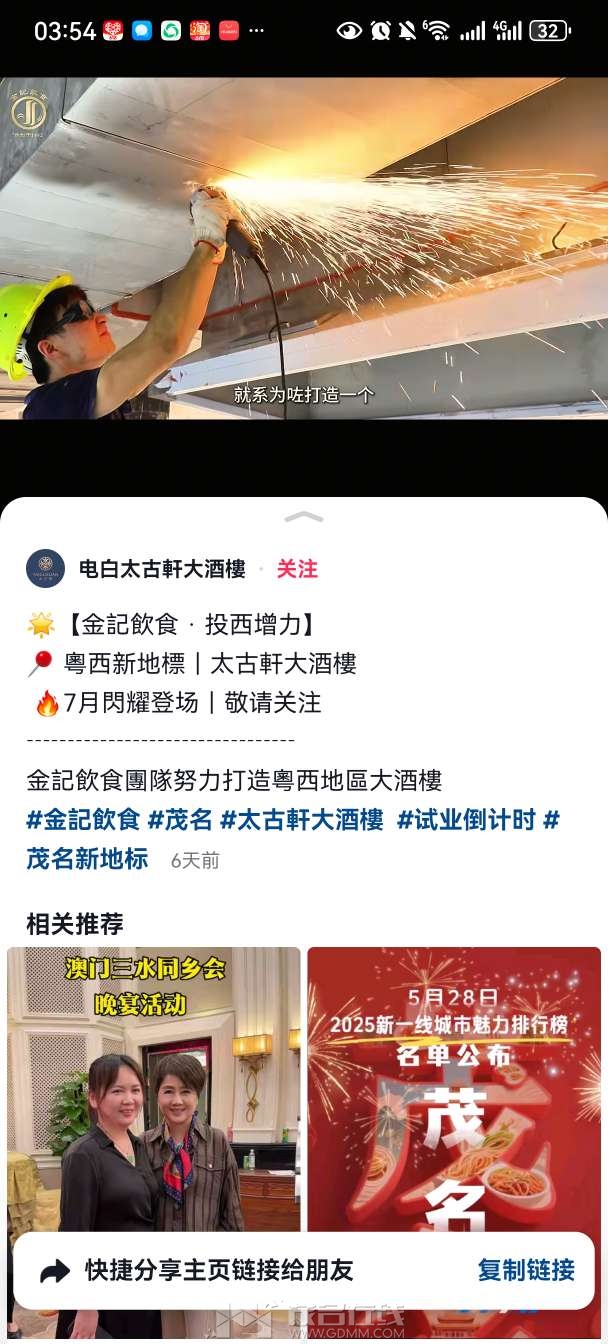Open the #茂名 hashtag
Image resolution: width=608 pixels, height=1344 pixels.
point(180,820)
